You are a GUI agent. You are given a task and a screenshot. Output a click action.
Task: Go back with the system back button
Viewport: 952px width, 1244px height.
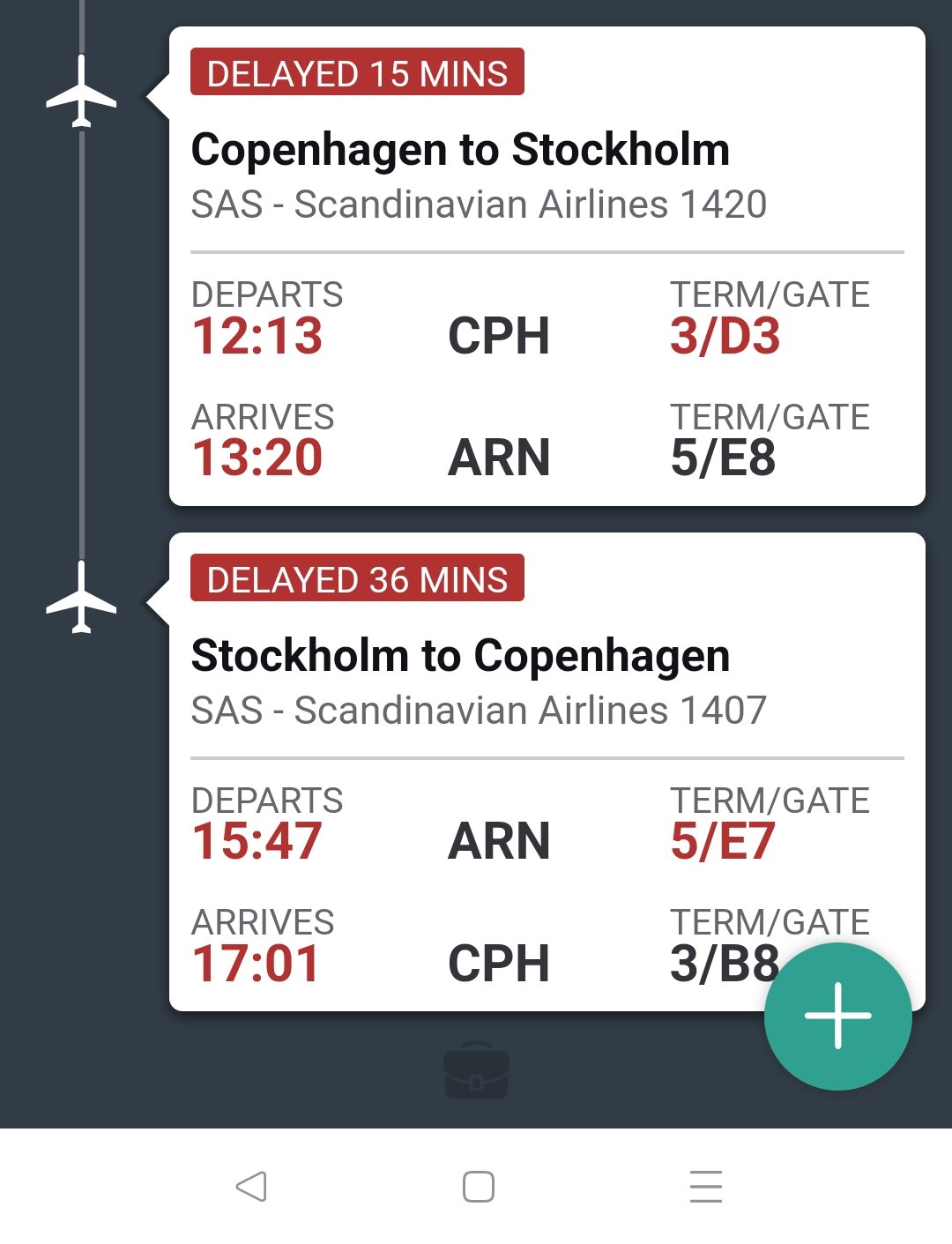pyautogui.click(x=251, y=1187)
